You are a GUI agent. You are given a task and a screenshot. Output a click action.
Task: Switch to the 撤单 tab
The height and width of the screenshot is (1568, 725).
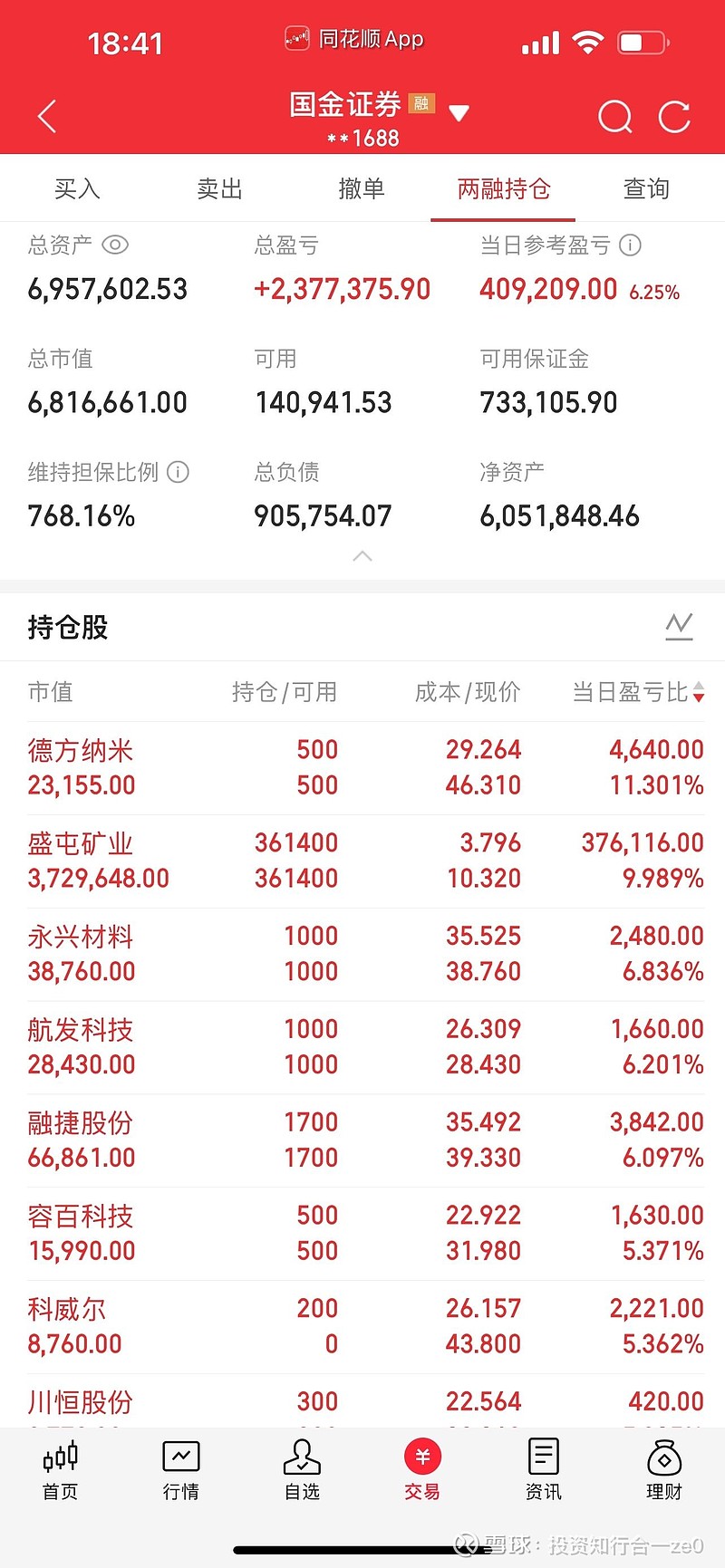pos(362,188)
